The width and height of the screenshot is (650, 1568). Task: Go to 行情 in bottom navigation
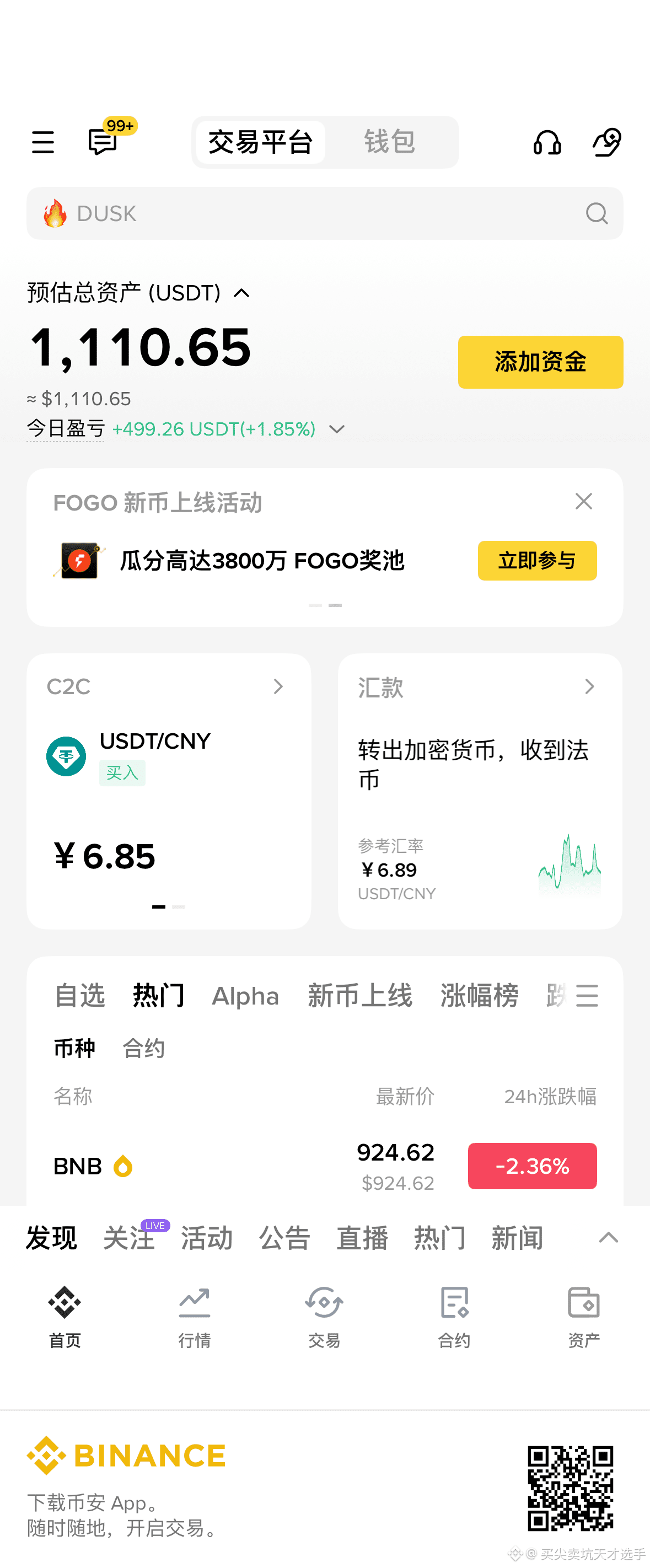tap(194, 1317)
